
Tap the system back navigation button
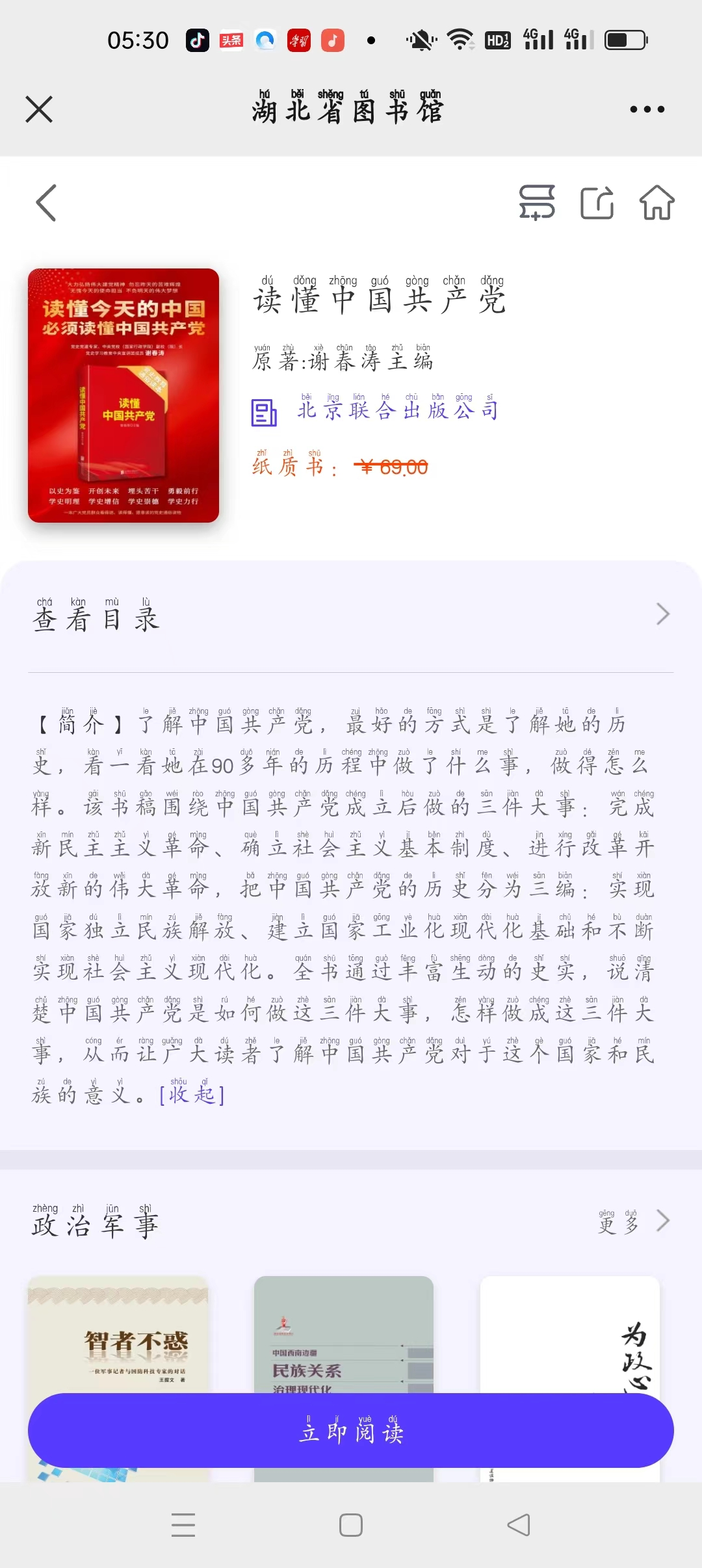[x=519, y=1524]
